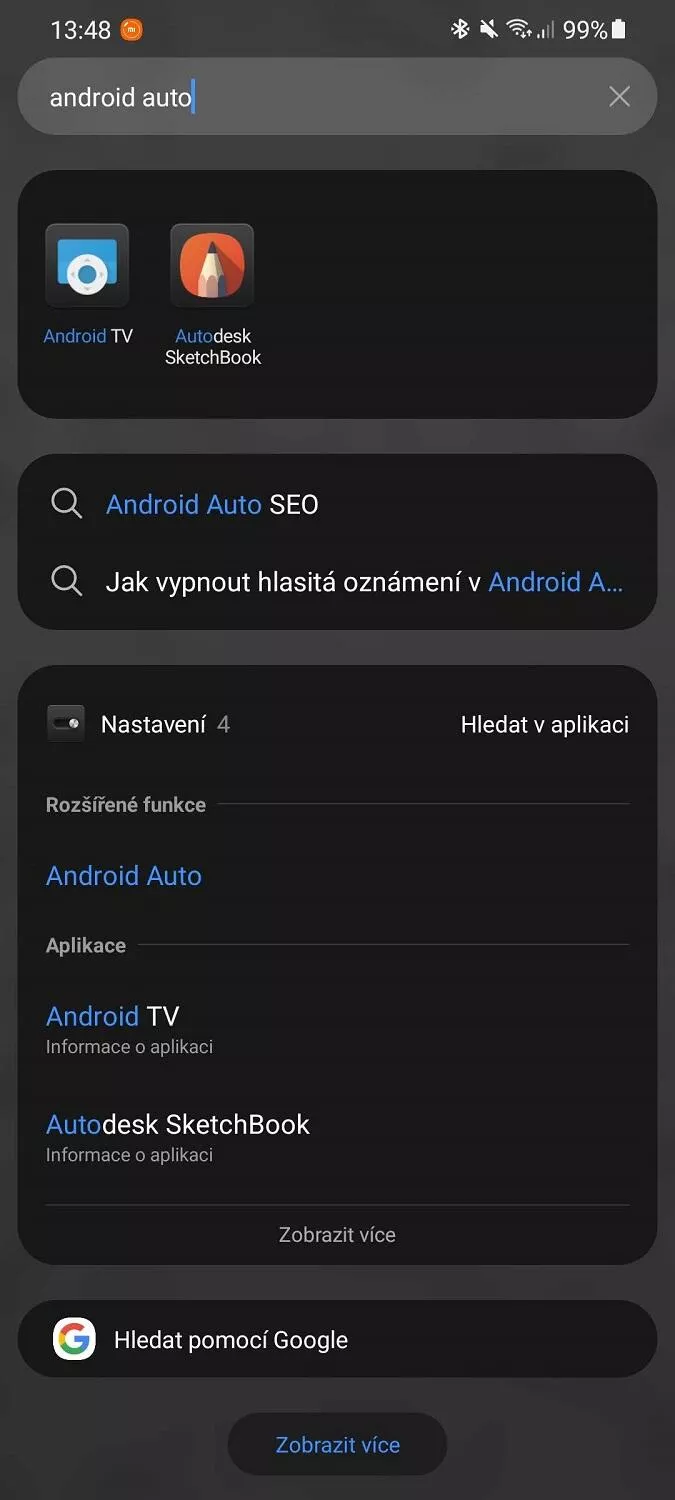Expand Nastavení results with Zobrazit více
The height and width of the screenshot is (1500, 675).
coord(337,1235)
